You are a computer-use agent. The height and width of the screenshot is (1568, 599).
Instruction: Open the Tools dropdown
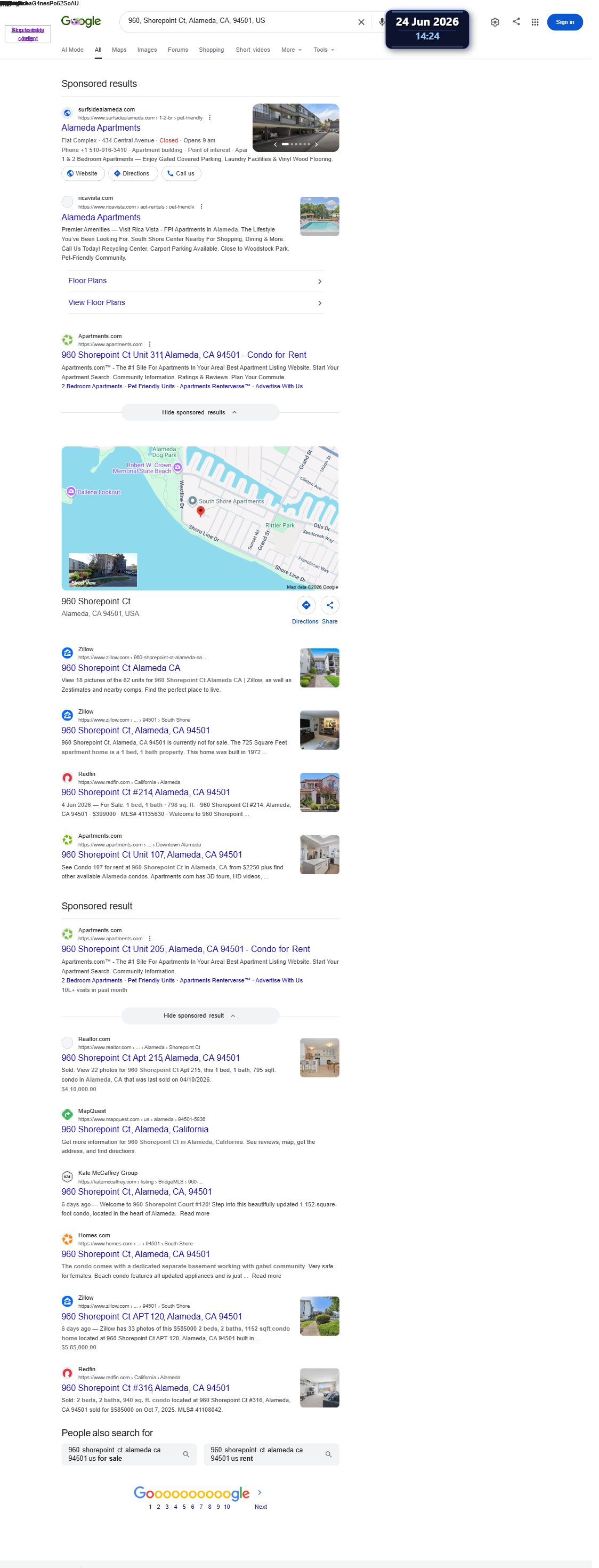[x=323, y=50]
